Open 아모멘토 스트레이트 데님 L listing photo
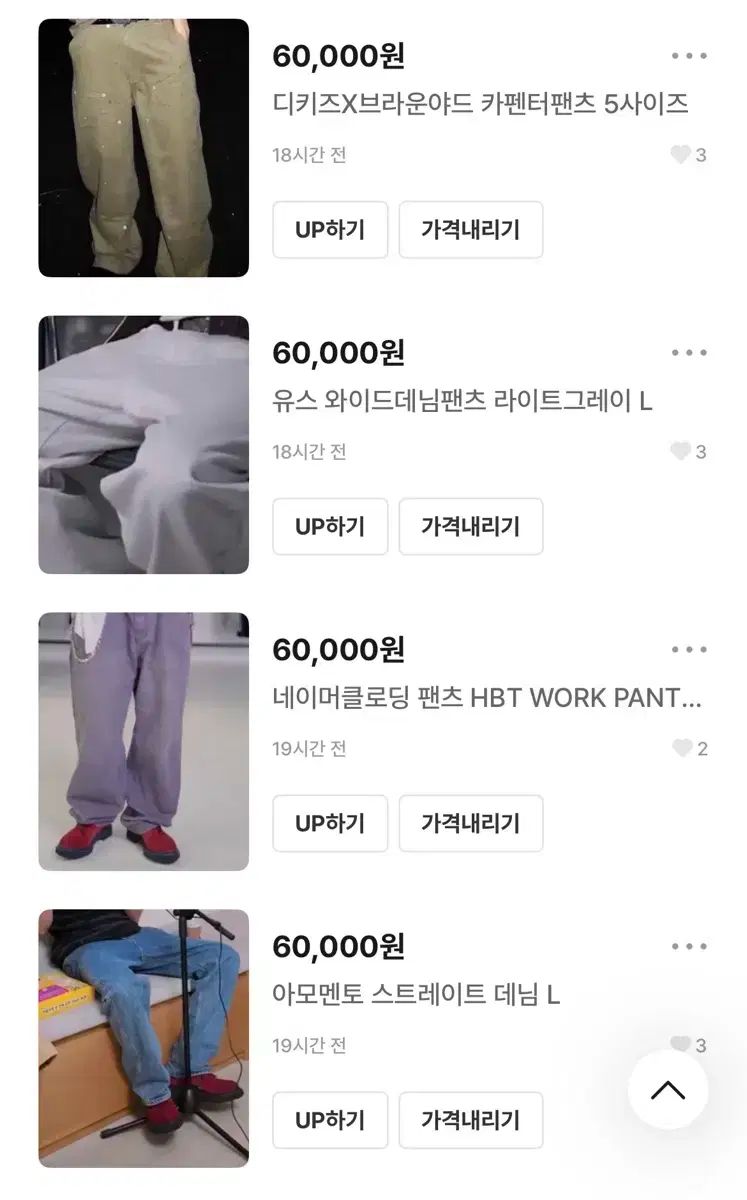This screenshot has width=747, height=1200. coord(143,1038)
